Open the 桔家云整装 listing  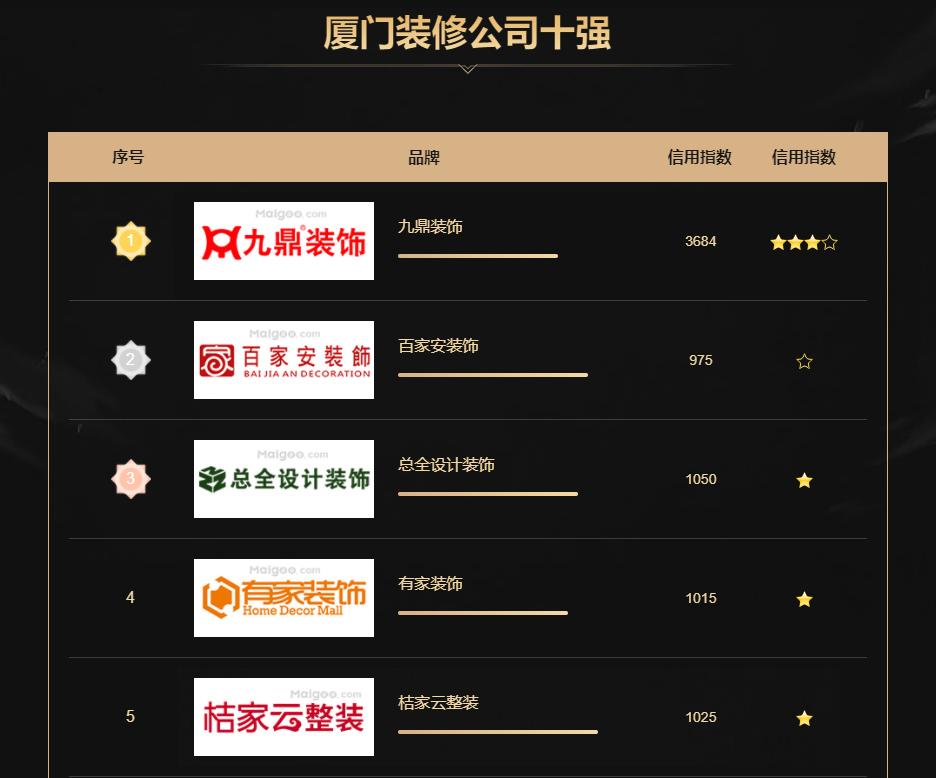[x=438, y=703]
